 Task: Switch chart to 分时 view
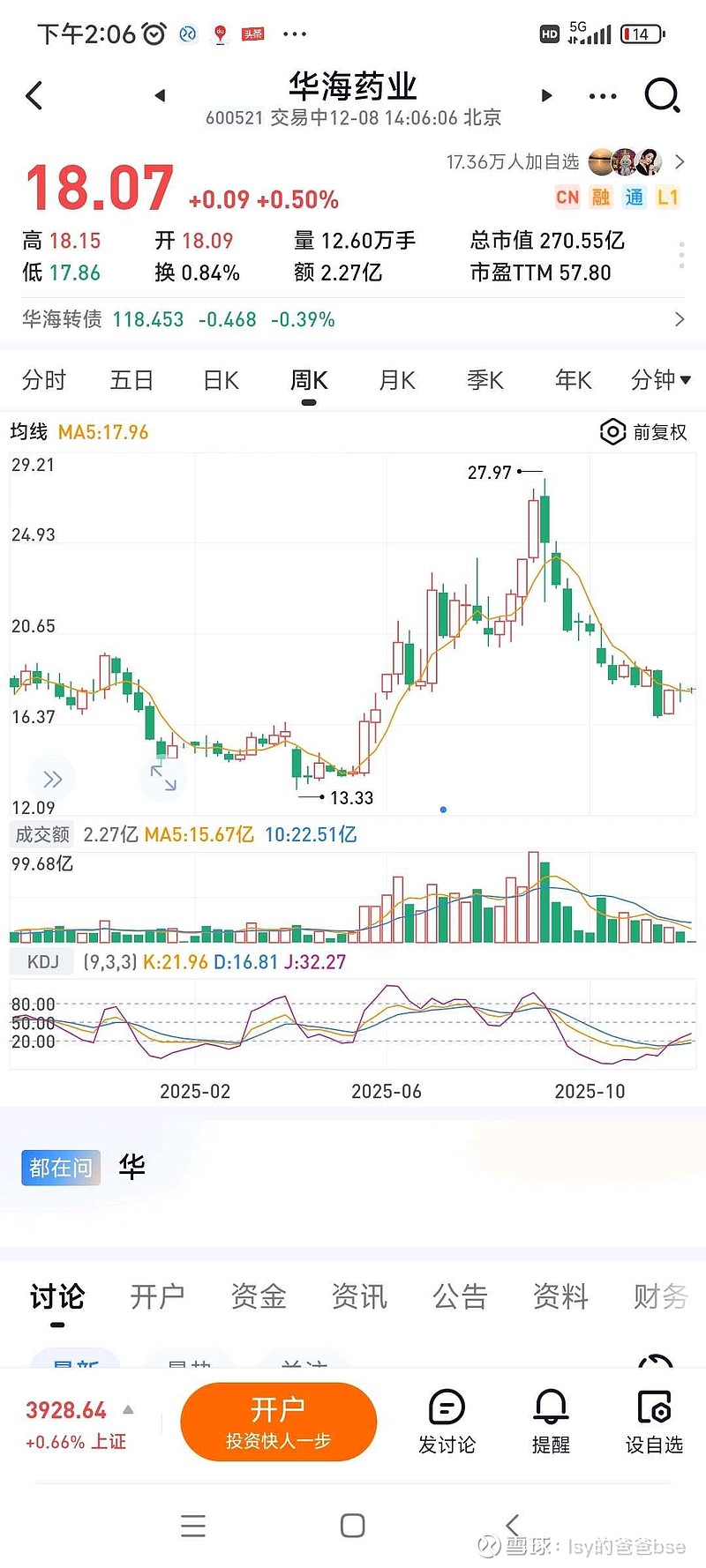click(44, 380)
